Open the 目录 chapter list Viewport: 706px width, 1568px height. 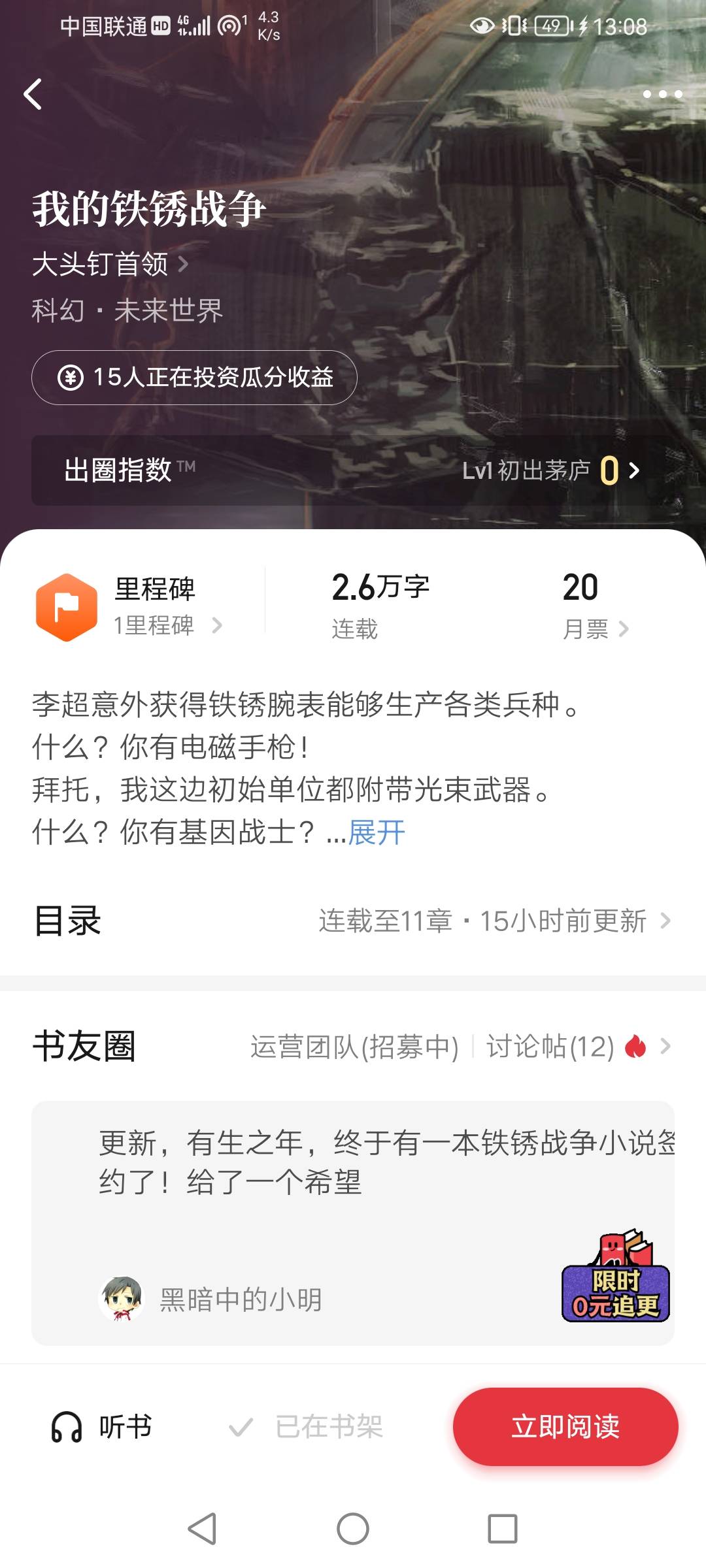pyautogui.click(x=353, y=921)
